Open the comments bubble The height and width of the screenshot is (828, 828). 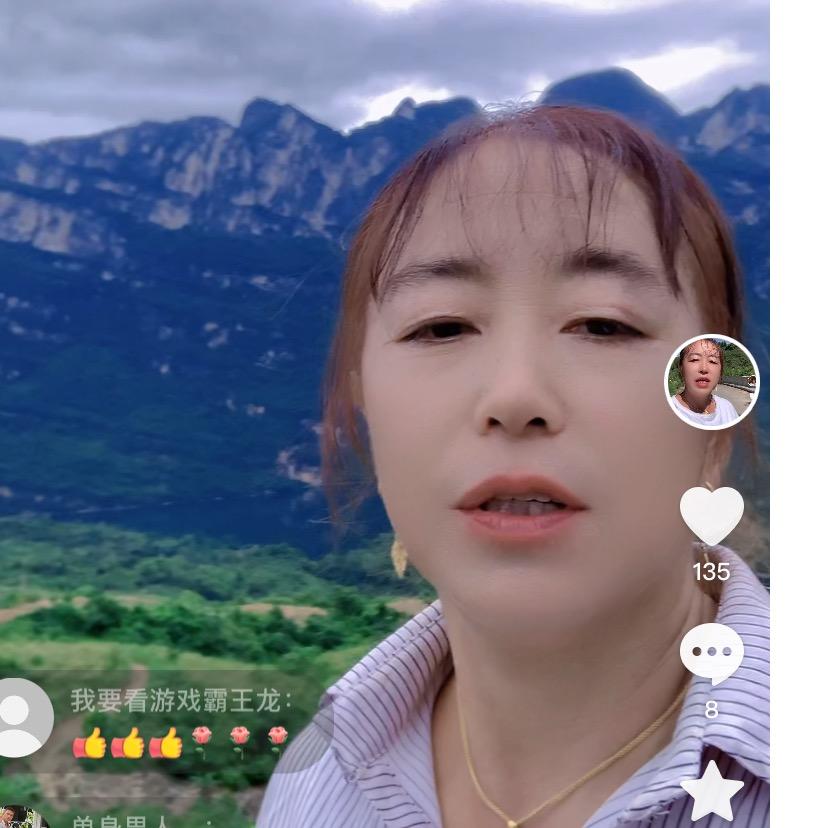(711, 653)
